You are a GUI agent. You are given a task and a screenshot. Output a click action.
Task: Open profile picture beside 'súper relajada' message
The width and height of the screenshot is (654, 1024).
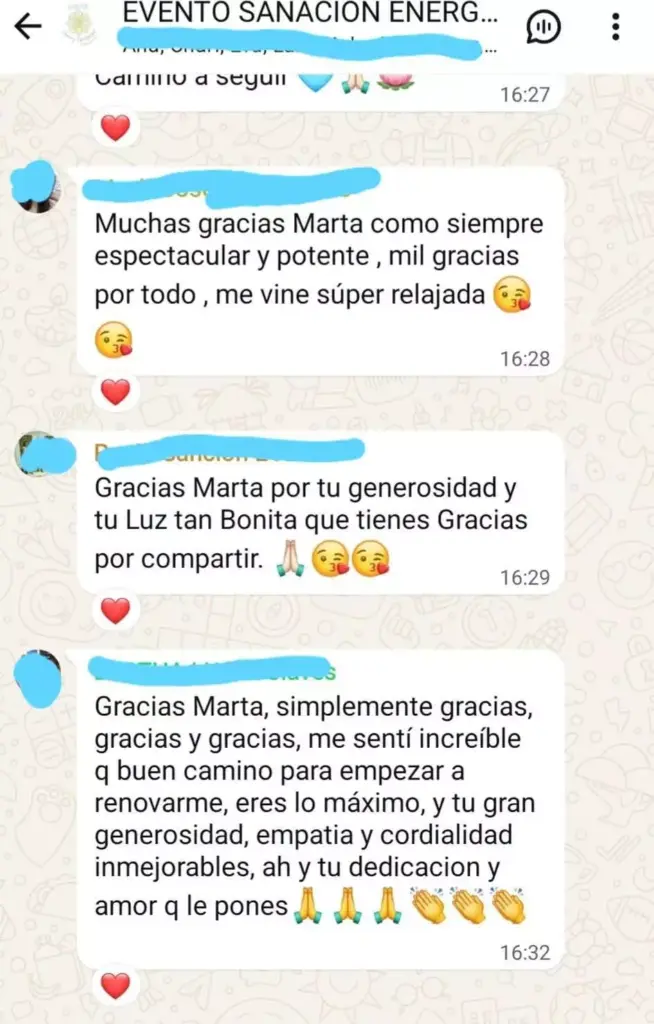(x=38, y=187)
